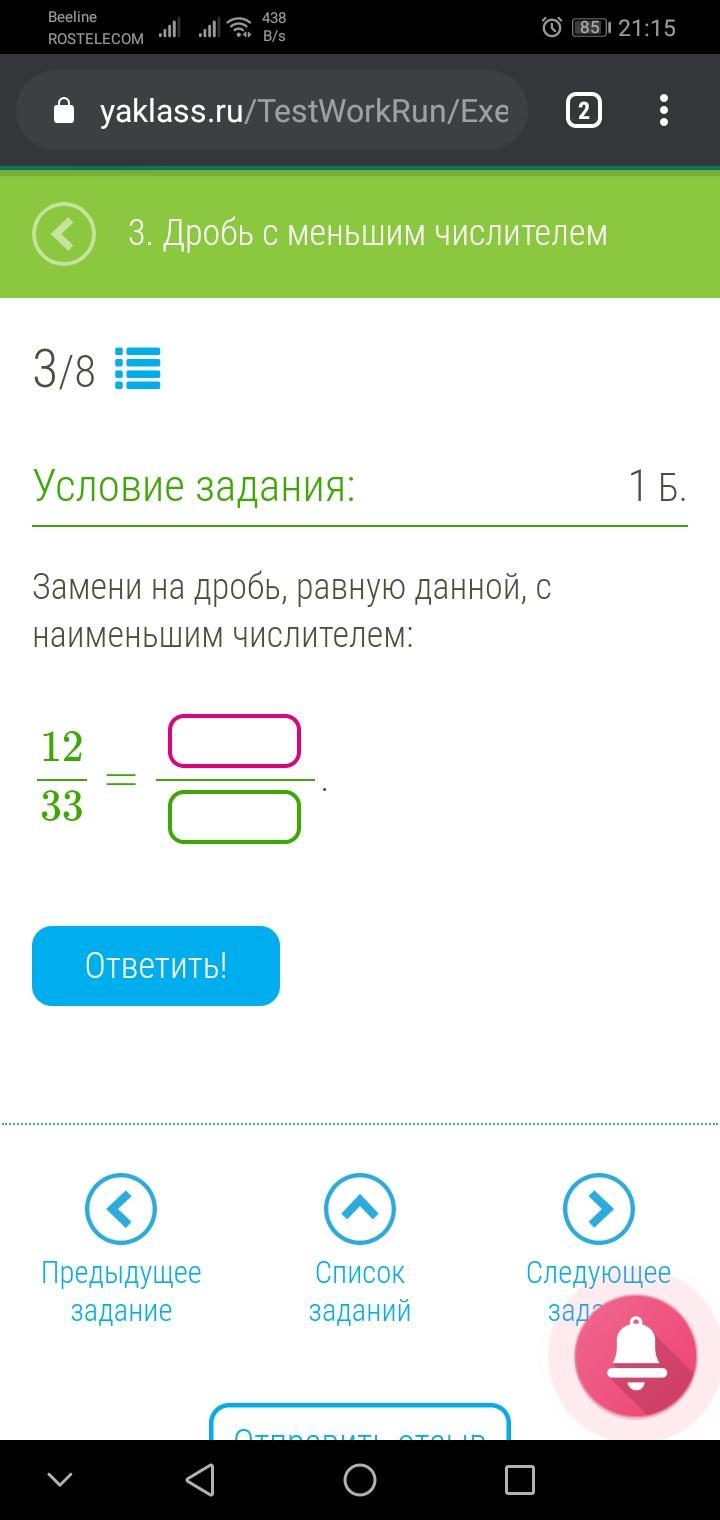Open the browser overflow menu
This screenshot has width=720, height=1520.
point(664,110)
